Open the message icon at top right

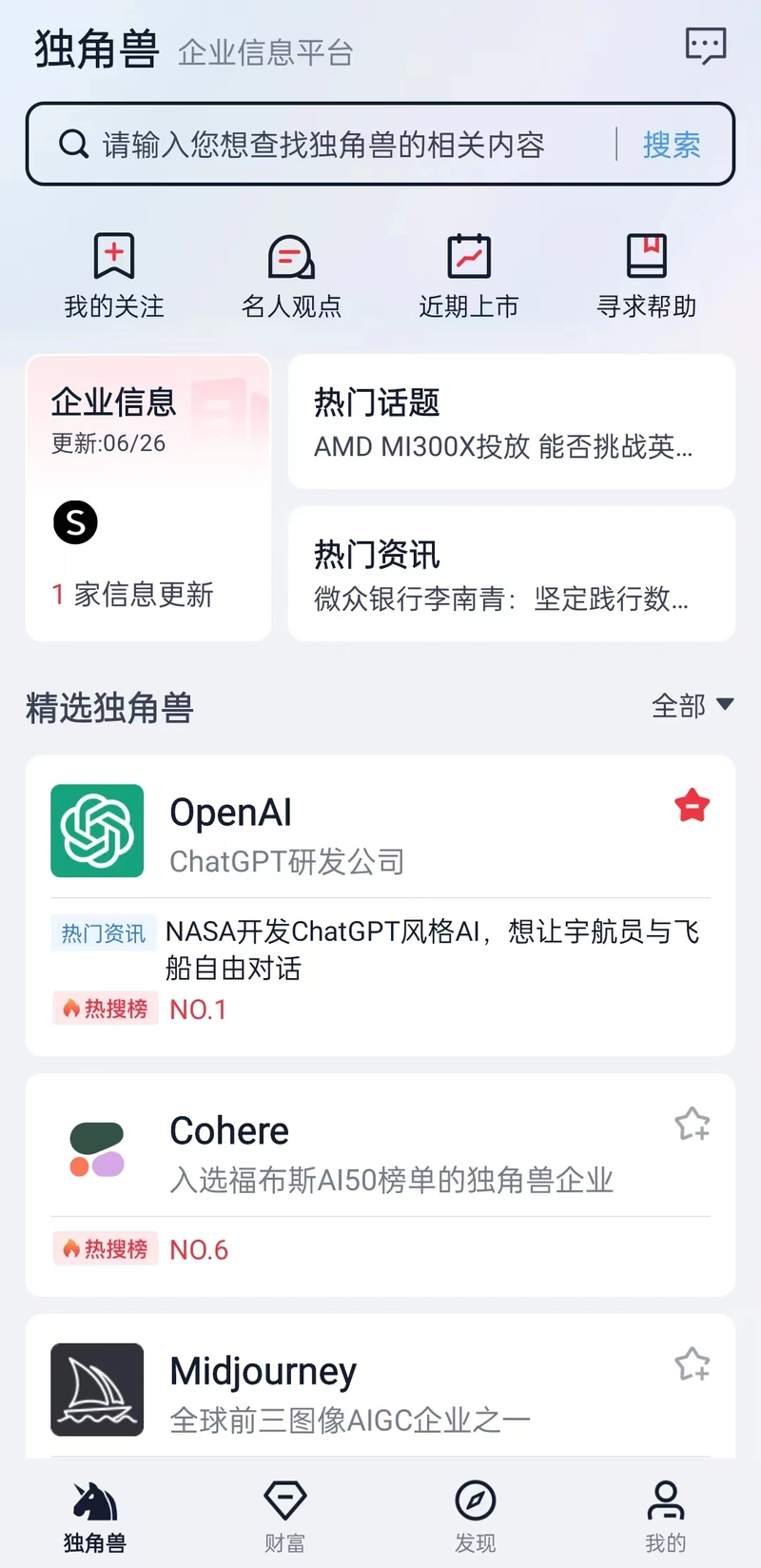706,46
